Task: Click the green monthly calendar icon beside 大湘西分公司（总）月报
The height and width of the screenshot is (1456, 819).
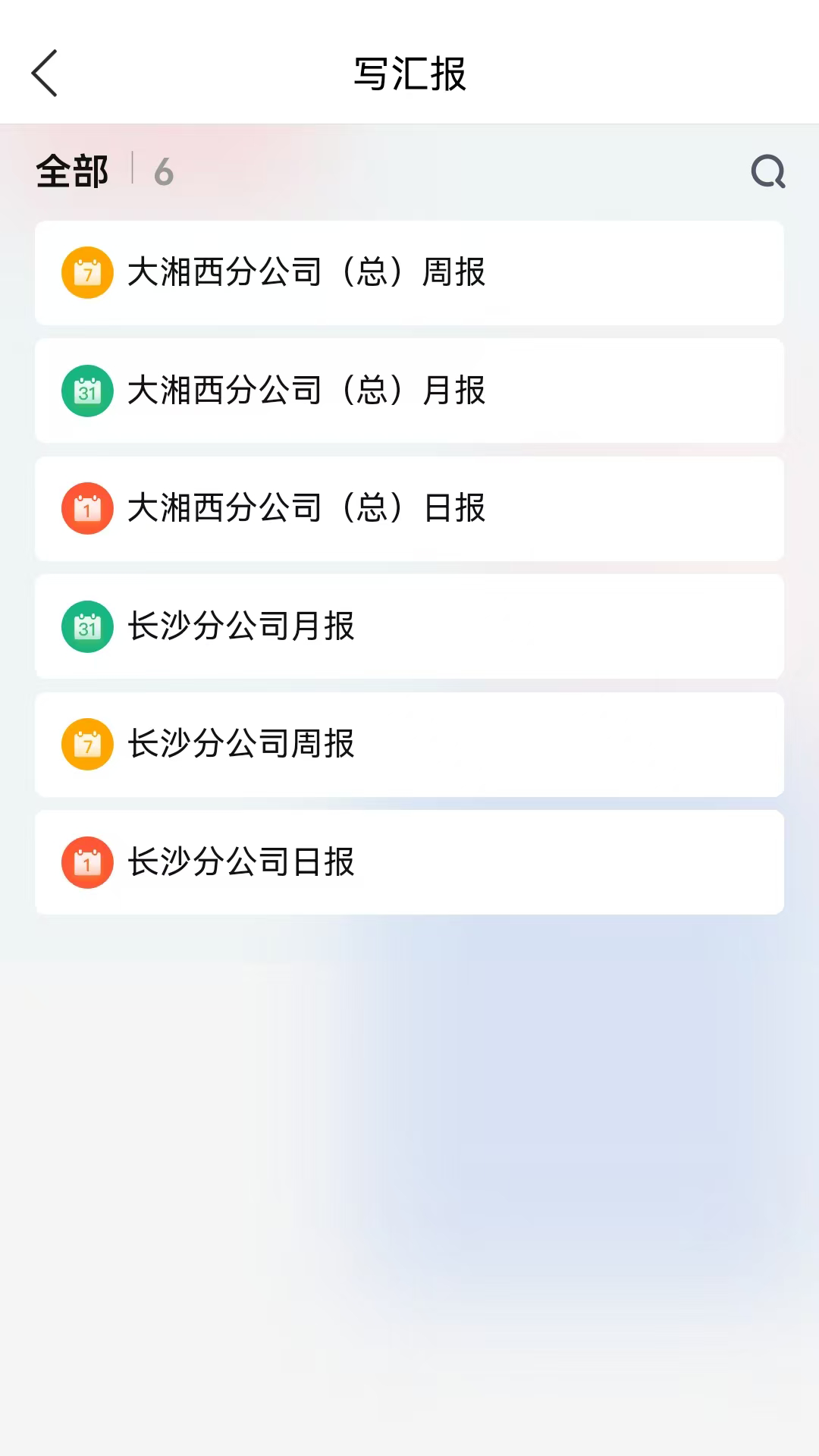Action: (87, 391)
